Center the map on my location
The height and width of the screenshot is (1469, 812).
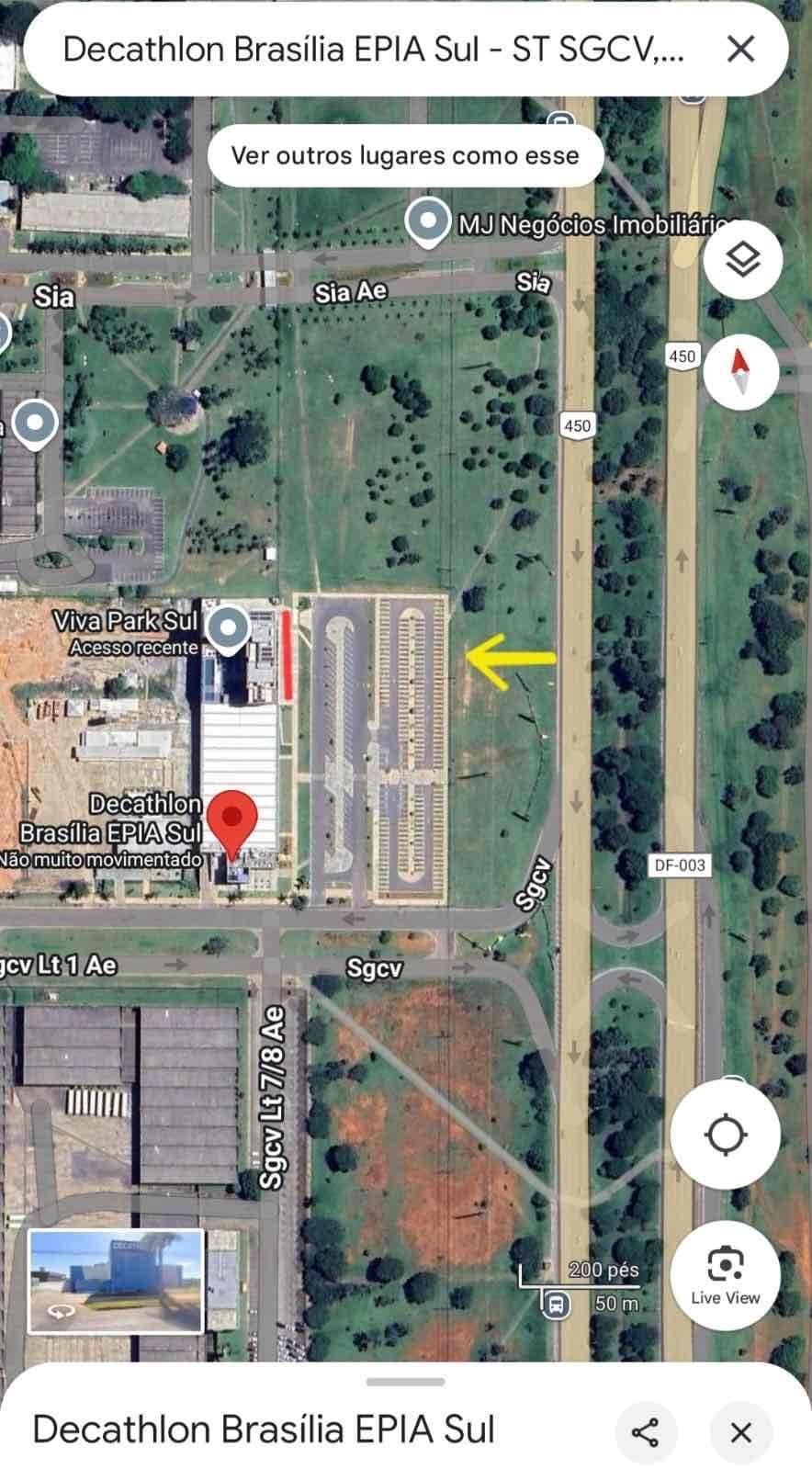(x=725, y=1134)
